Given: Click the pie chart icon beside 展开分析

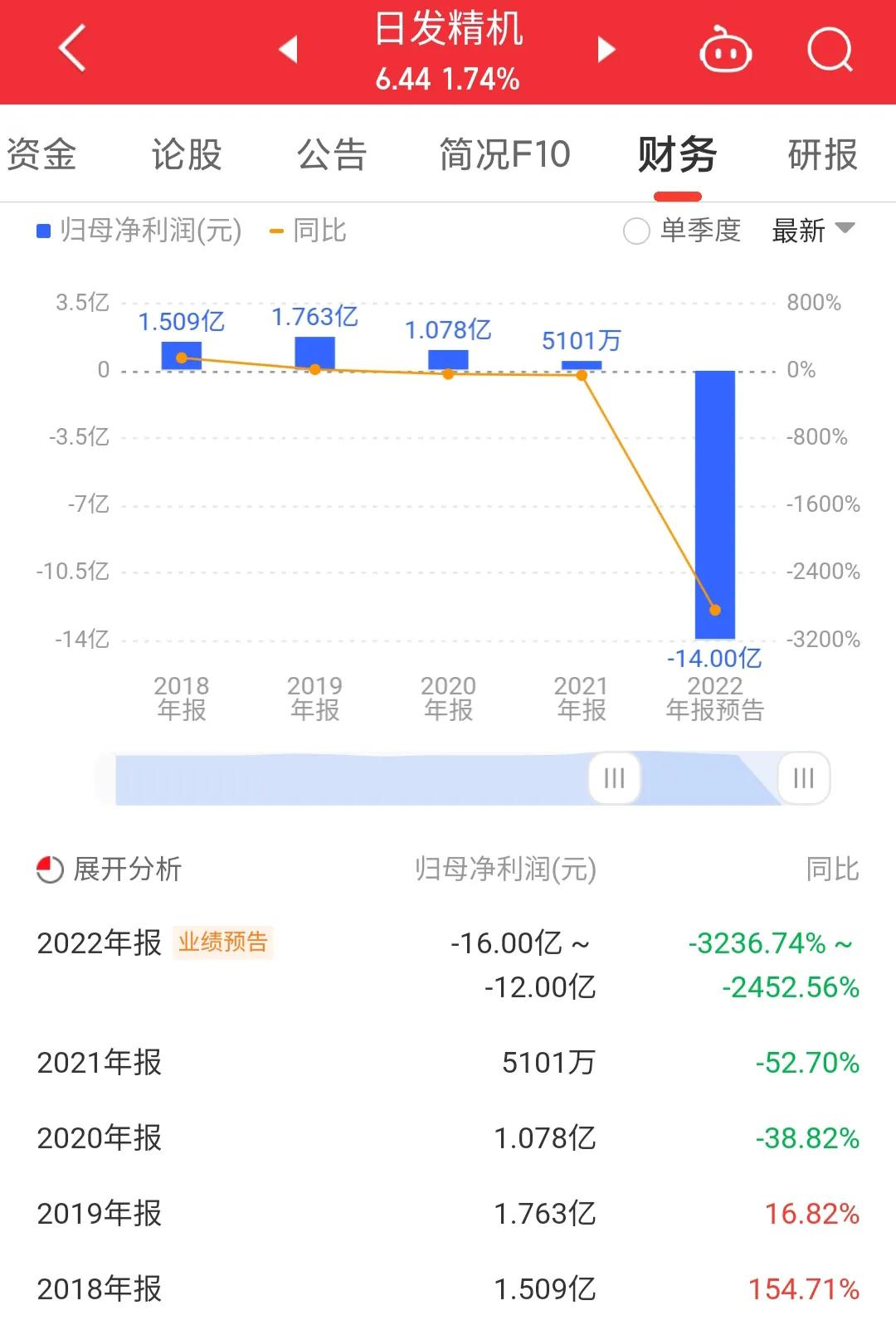Looking at the screenshot, I should pyautogui.click(x=50, y=870).
